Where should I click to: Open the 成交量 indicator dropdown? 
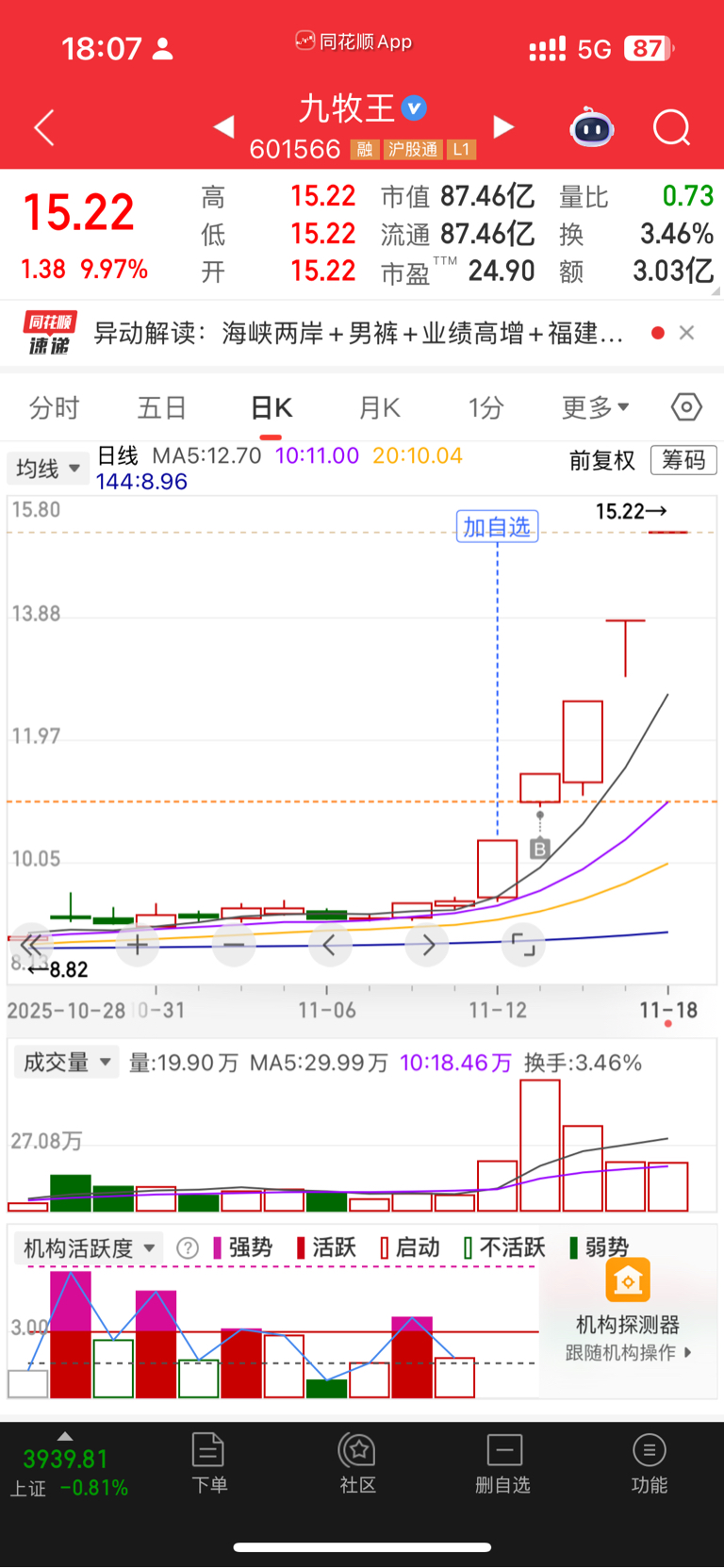pos(66,1063)
